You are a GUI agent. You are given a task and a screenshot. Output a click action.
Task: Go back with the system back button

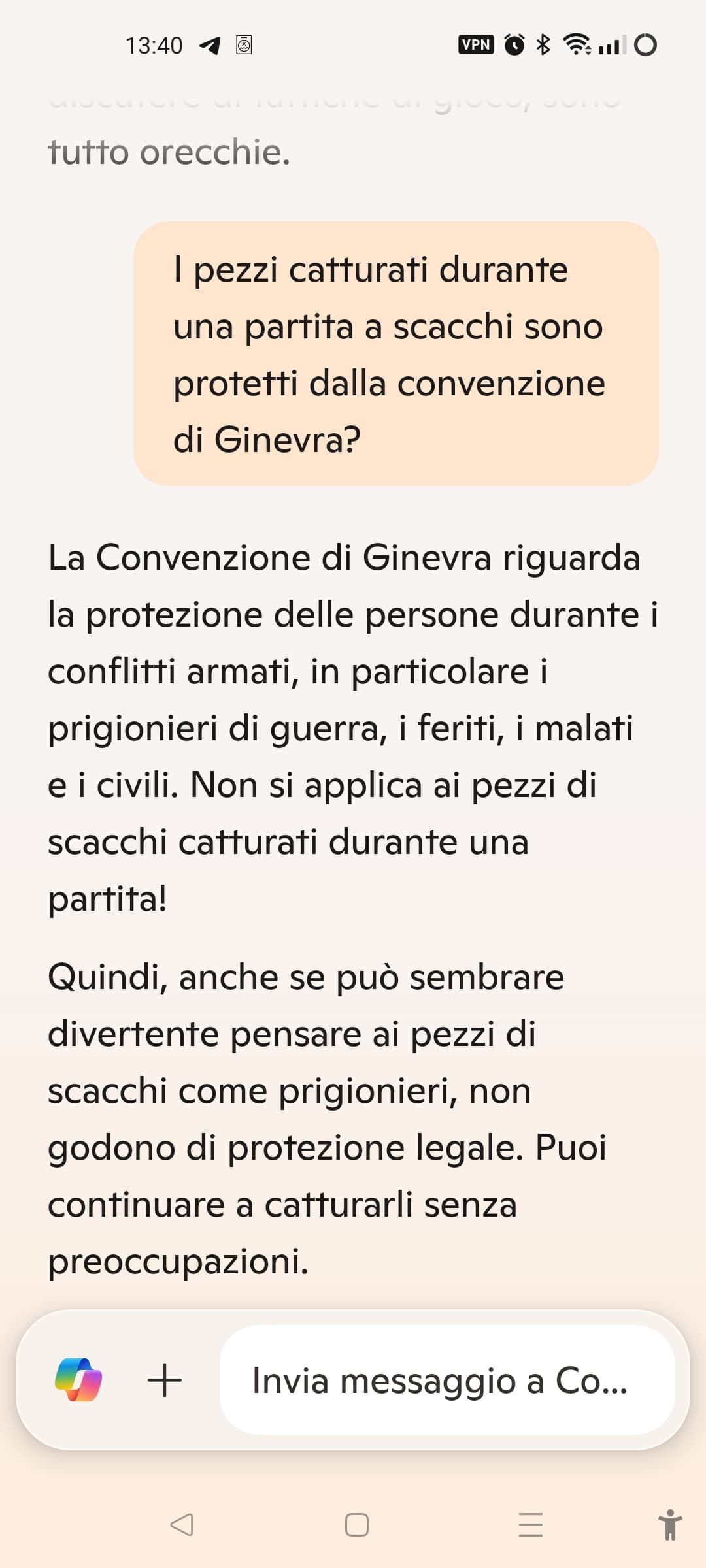coord(181,1525)
